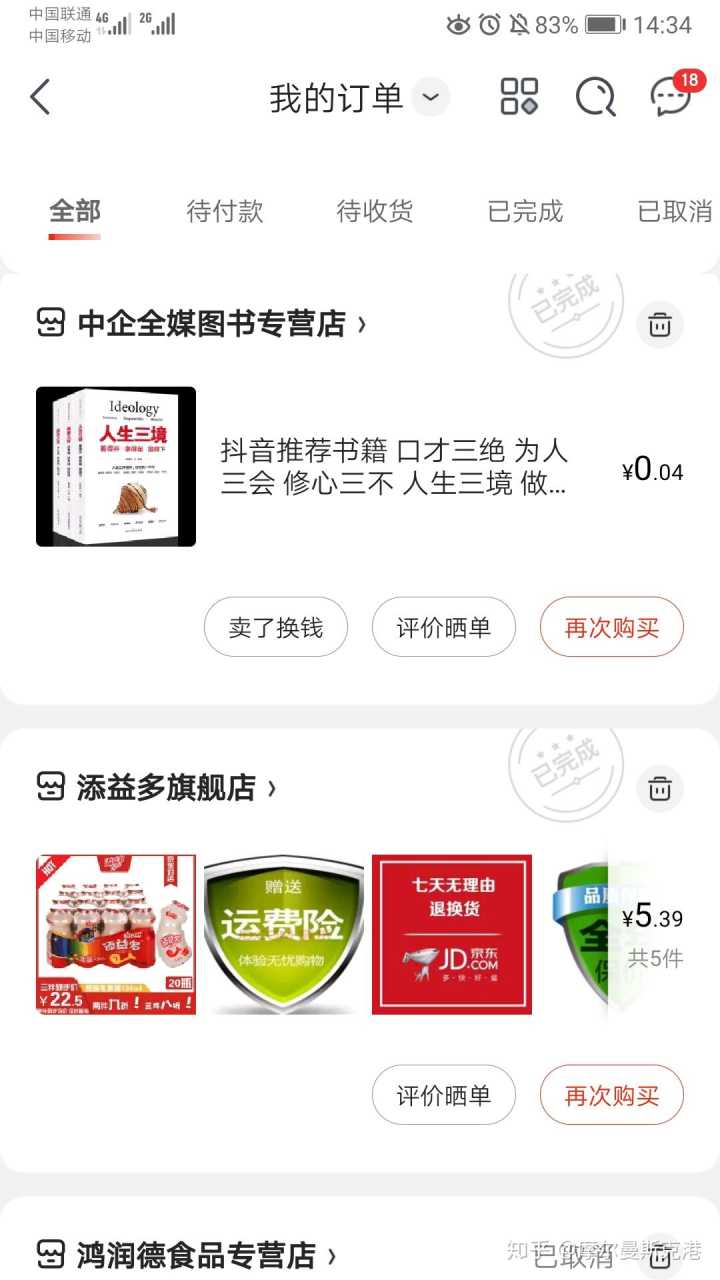Image resolution: width=720 pixels, height=1280 pixels.
Task: Tap 再次购买 for the book order
Action: pos(612,628)
